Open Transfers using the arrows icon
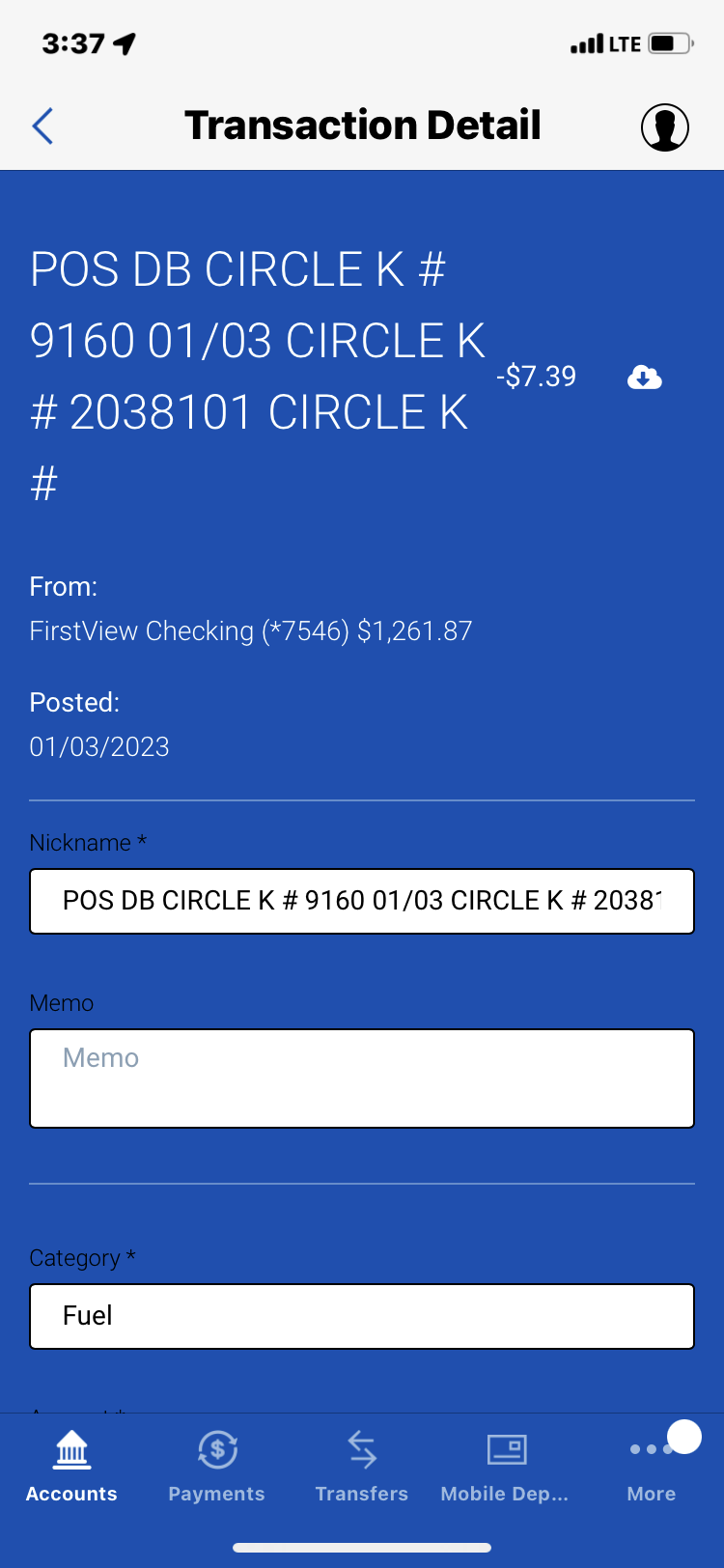 pos(362,1448)
